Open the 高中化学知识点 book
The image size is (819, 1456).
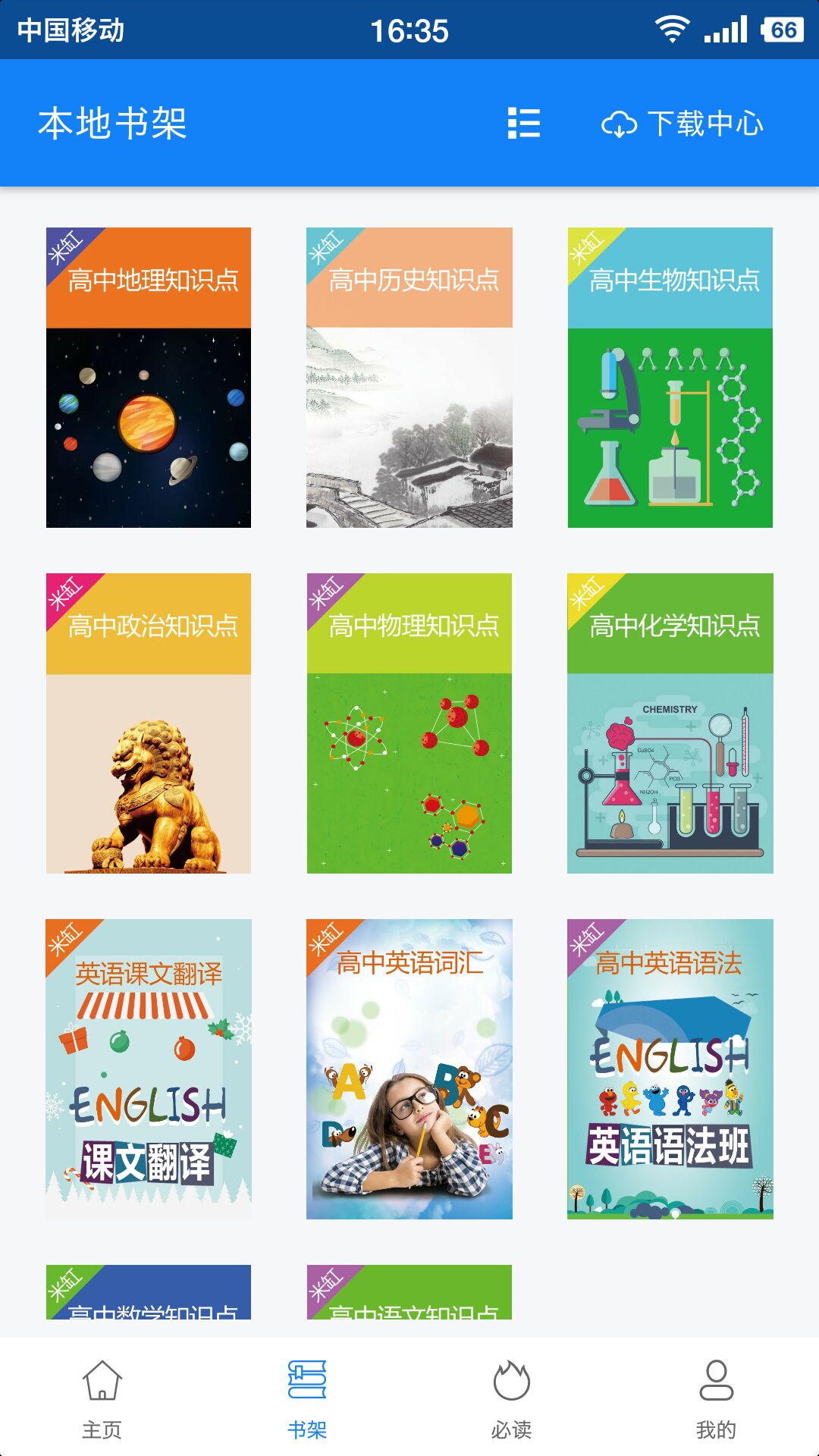tap(670, 723)
